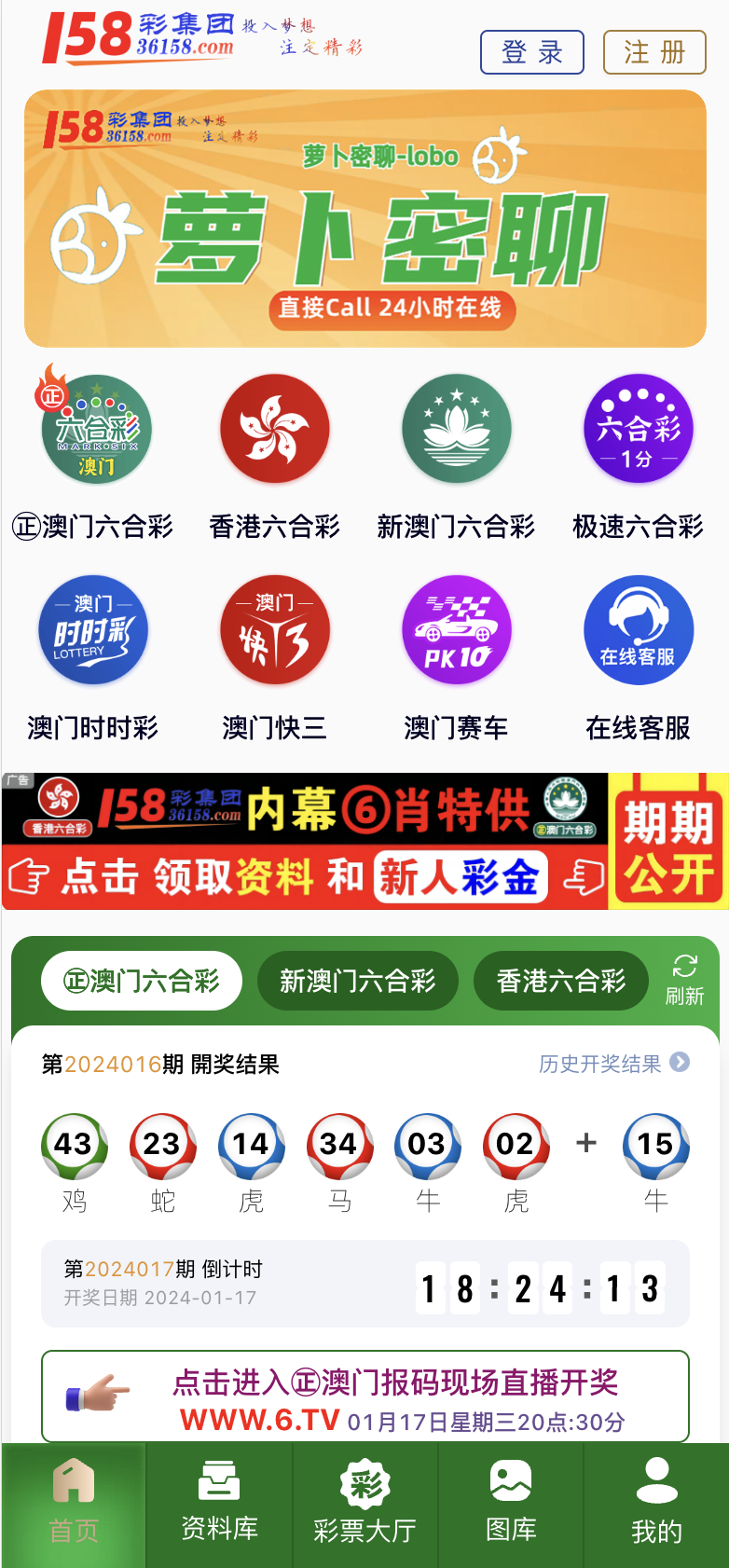Screen dimensions: 729x1568
Task: Refresh results with 刷新 icon
Action: click(x=685, y=980)
